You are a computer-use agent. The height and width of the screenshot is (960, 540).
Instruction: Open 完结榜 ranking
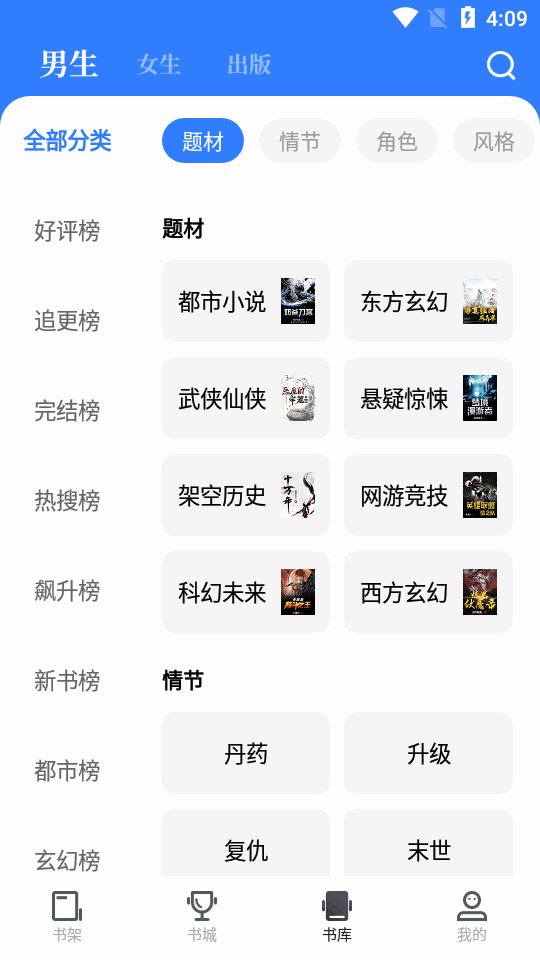pos(67,411)
